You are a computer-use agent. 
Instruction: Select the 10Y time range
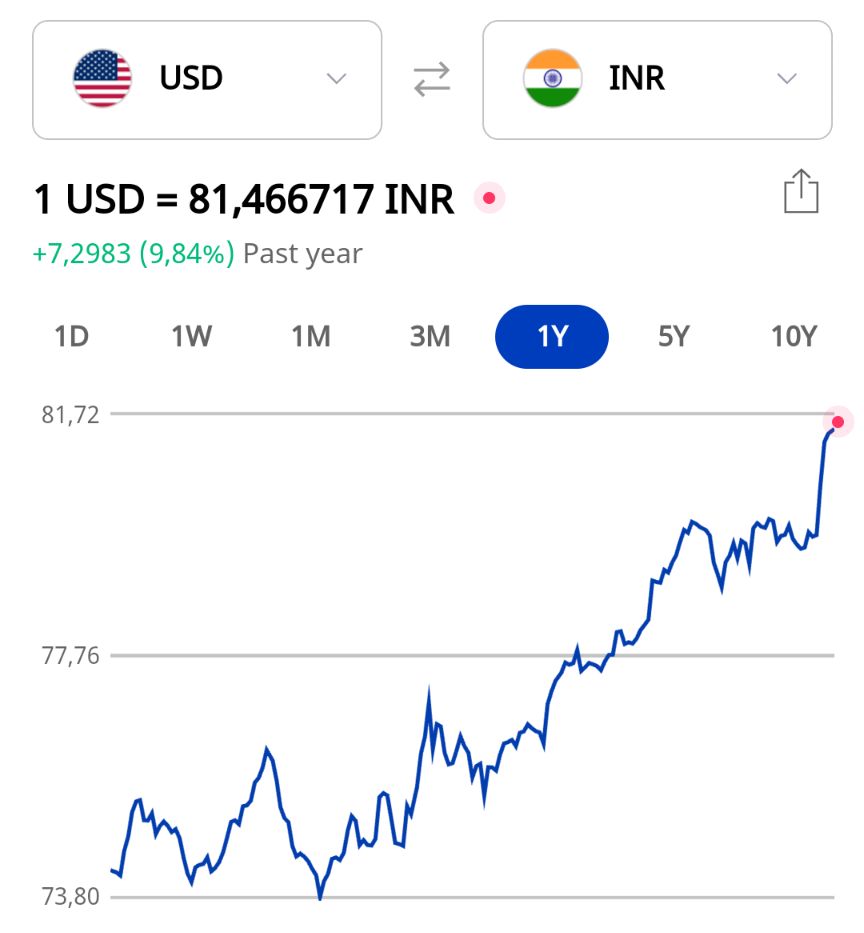point(794,337)
